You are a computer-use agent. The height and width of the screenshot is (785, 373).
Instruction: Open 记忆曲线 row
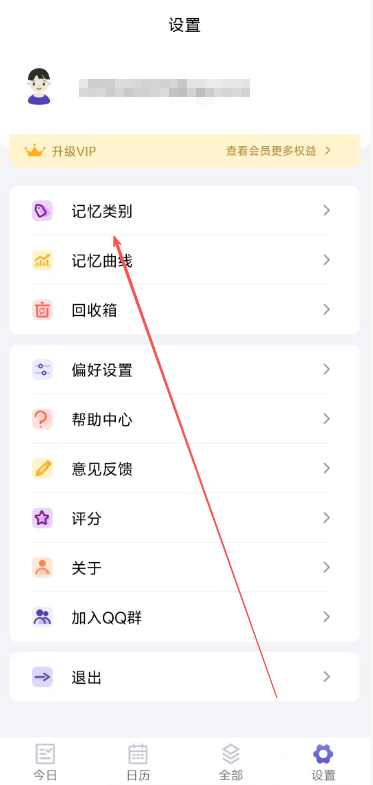coord(184,260)
